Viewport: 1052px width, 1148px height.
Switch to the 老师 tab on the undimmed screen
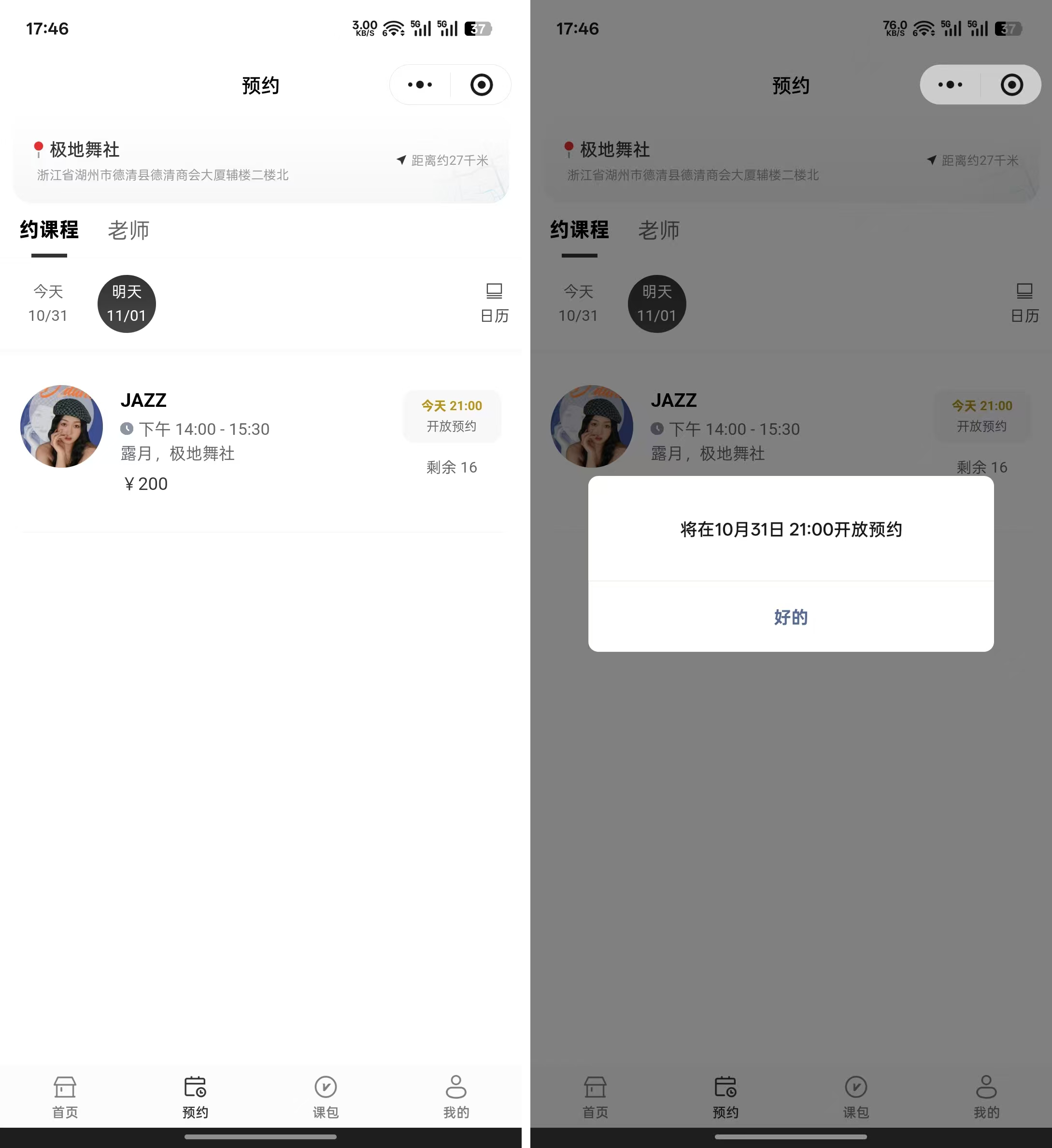pos(128,230)
